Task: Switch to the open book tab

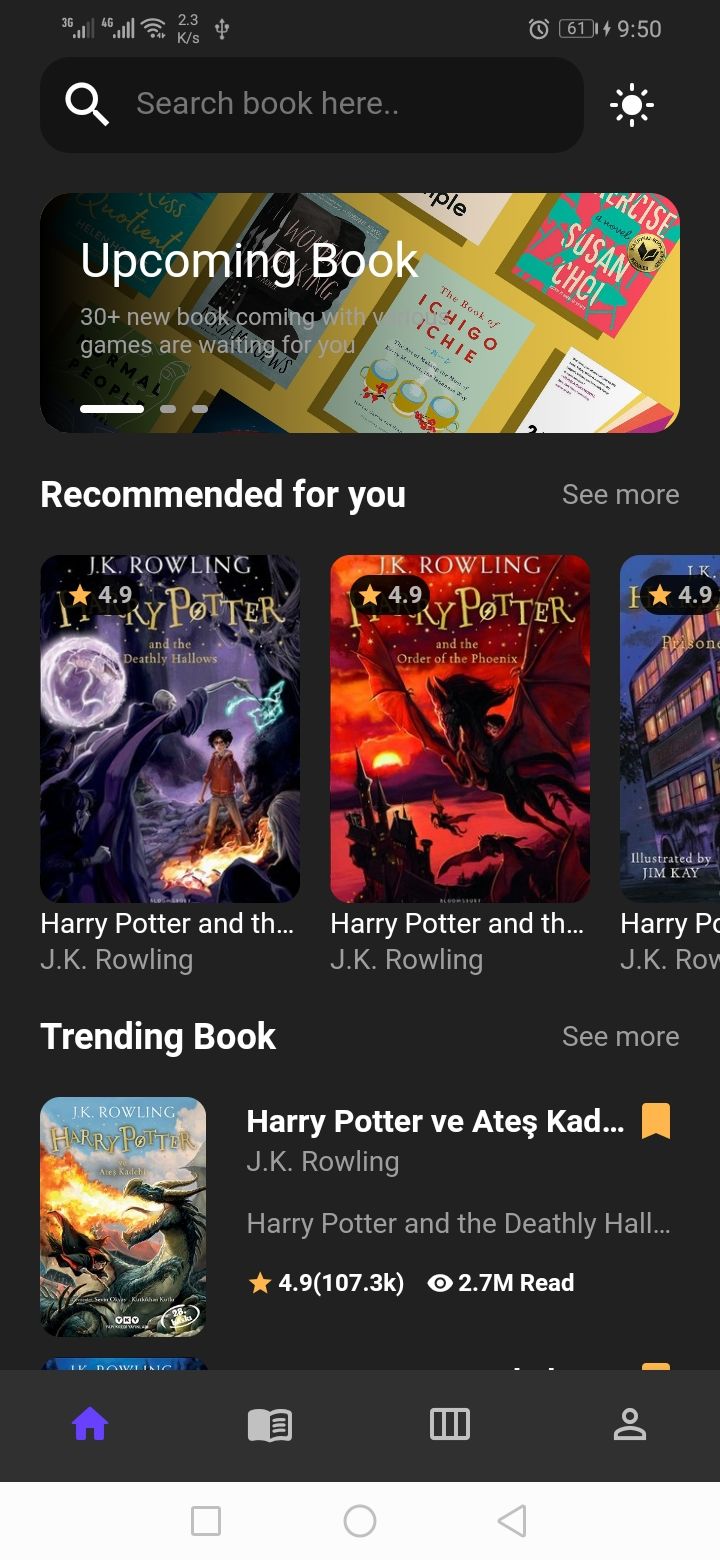Action: click(x=270, y=1424)
